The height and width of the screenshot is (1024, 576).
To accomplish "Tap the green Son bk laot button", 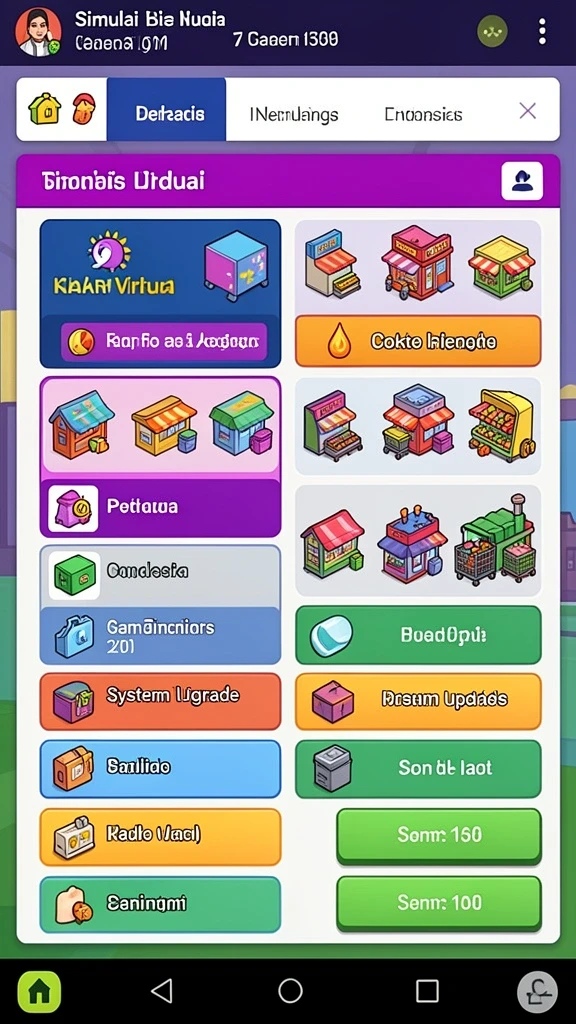I will 418,769.
